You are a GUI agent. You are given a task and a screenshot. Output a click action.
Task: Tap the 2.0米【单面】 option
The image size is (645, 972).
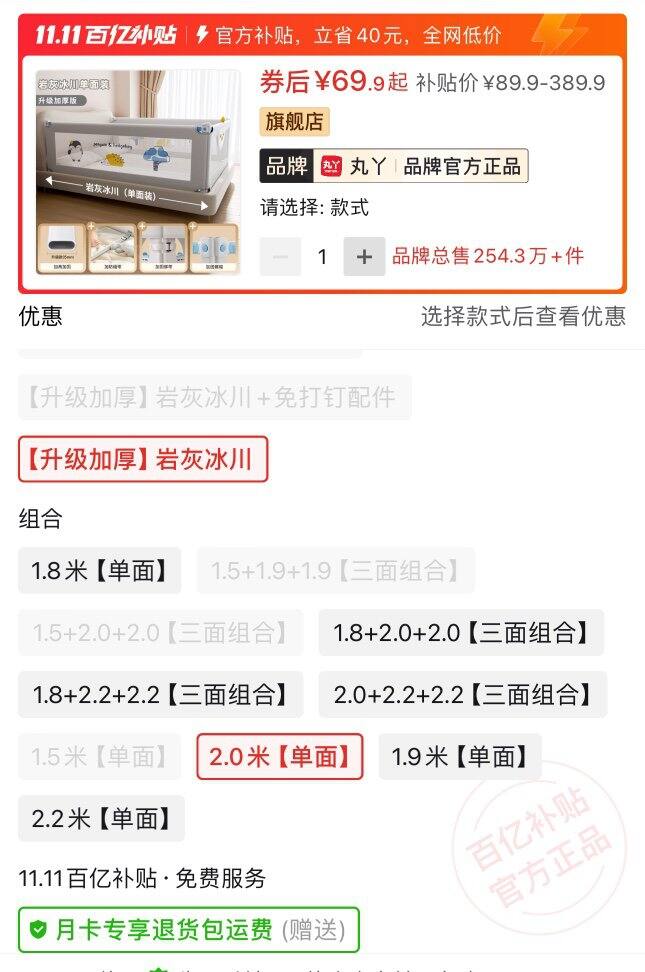(279, 757)
